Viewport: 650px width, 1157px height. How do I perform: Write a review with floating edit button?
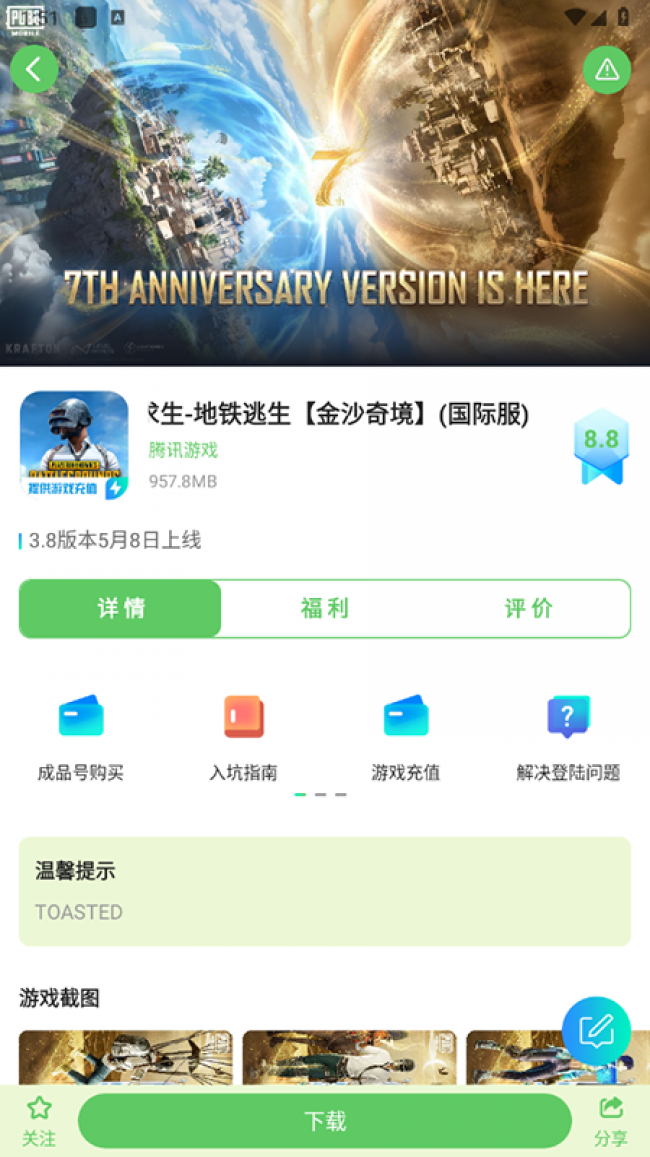coord(596,1030)
